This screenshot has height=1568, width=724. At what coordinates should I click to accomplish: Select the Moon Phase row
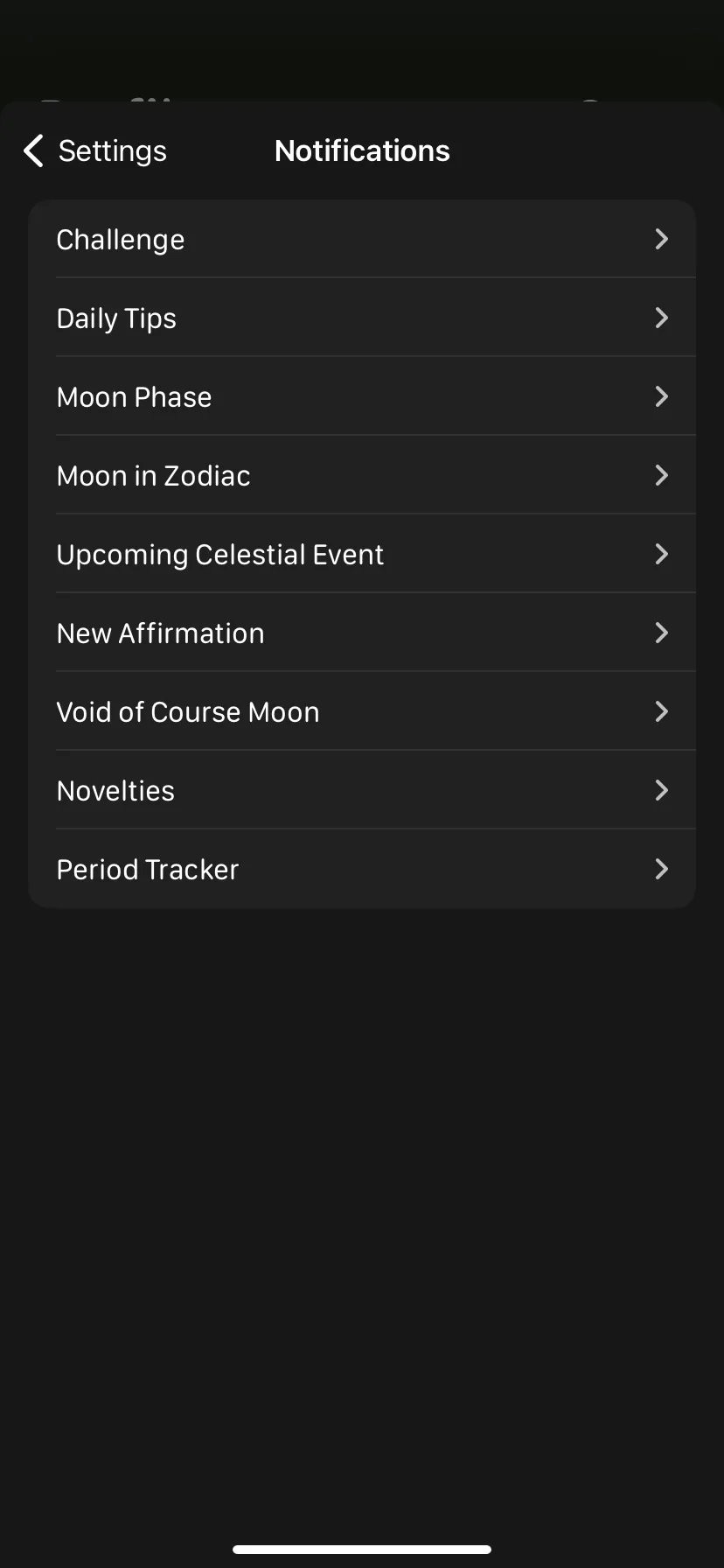pyautogui.click(x=361, y=397)
